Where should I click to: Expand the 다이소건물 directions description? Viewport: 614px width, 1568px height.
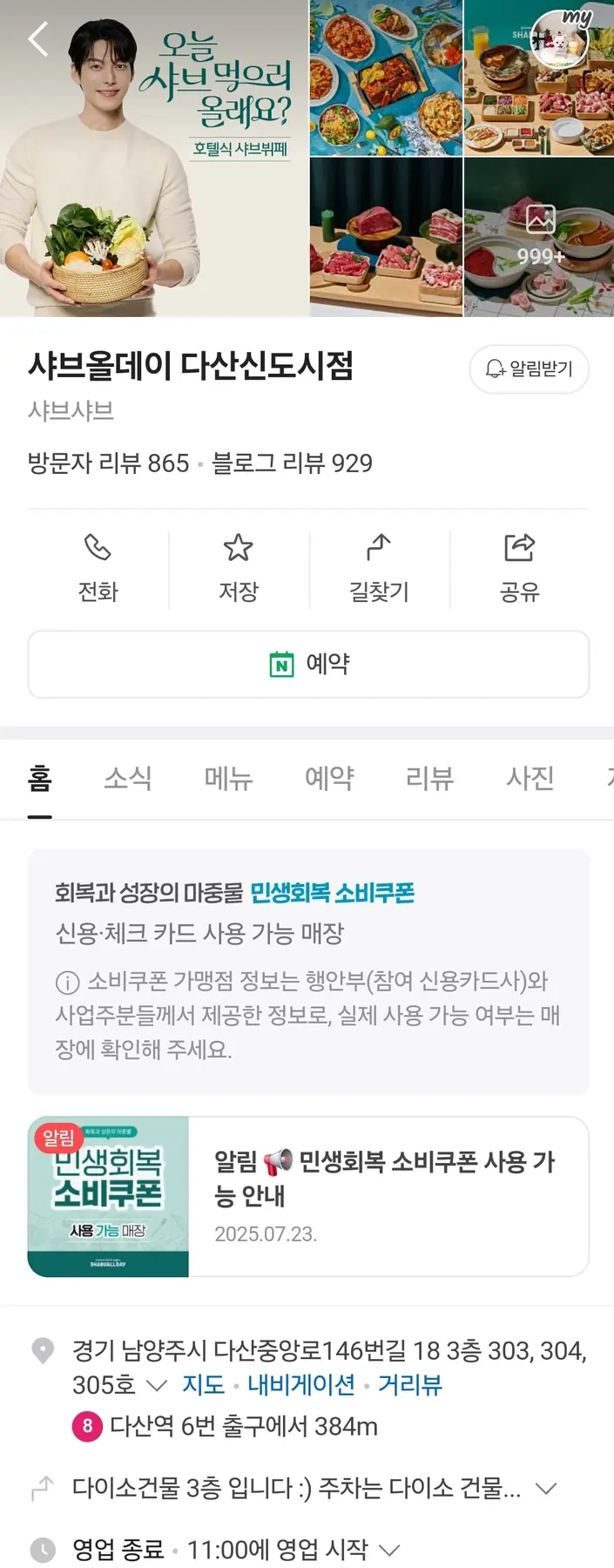[x=546, y=1488]
